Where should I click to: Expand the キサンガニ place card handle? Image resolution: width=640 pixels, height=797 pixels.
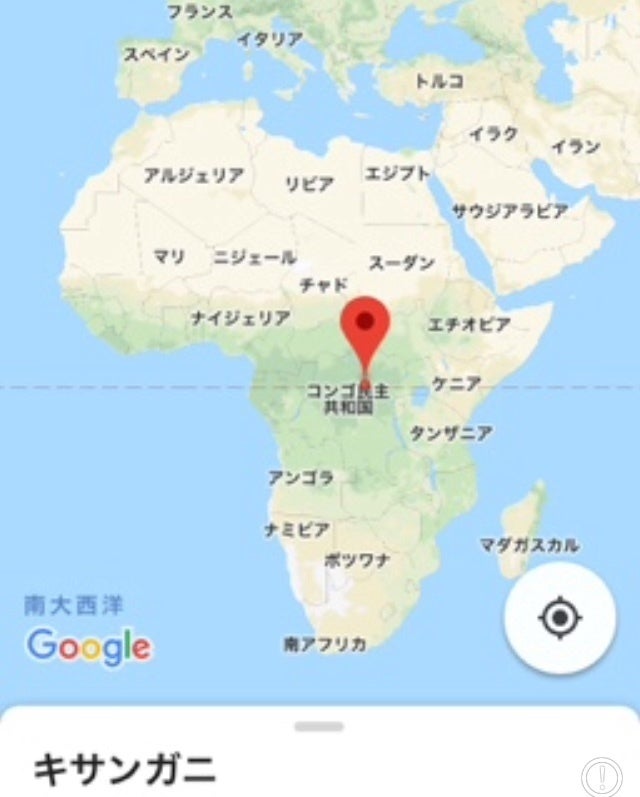tap(319, 726)
